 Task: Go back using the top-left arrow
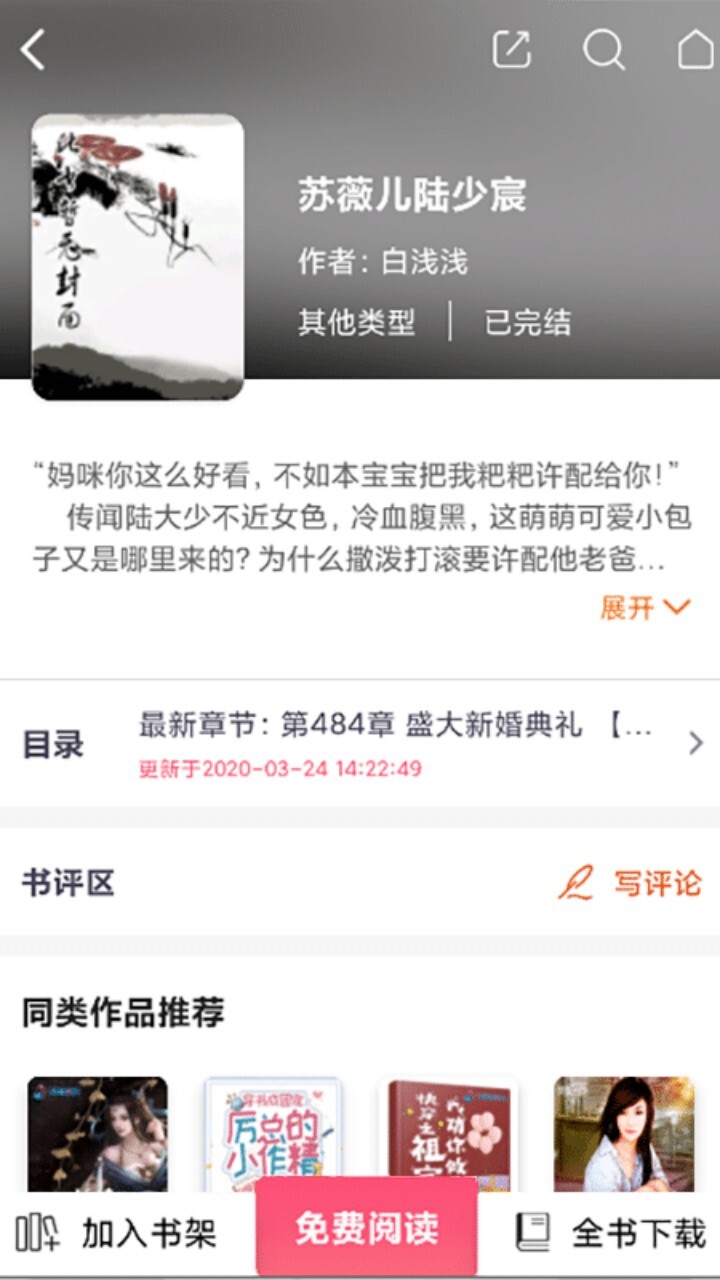click(34, 49)
